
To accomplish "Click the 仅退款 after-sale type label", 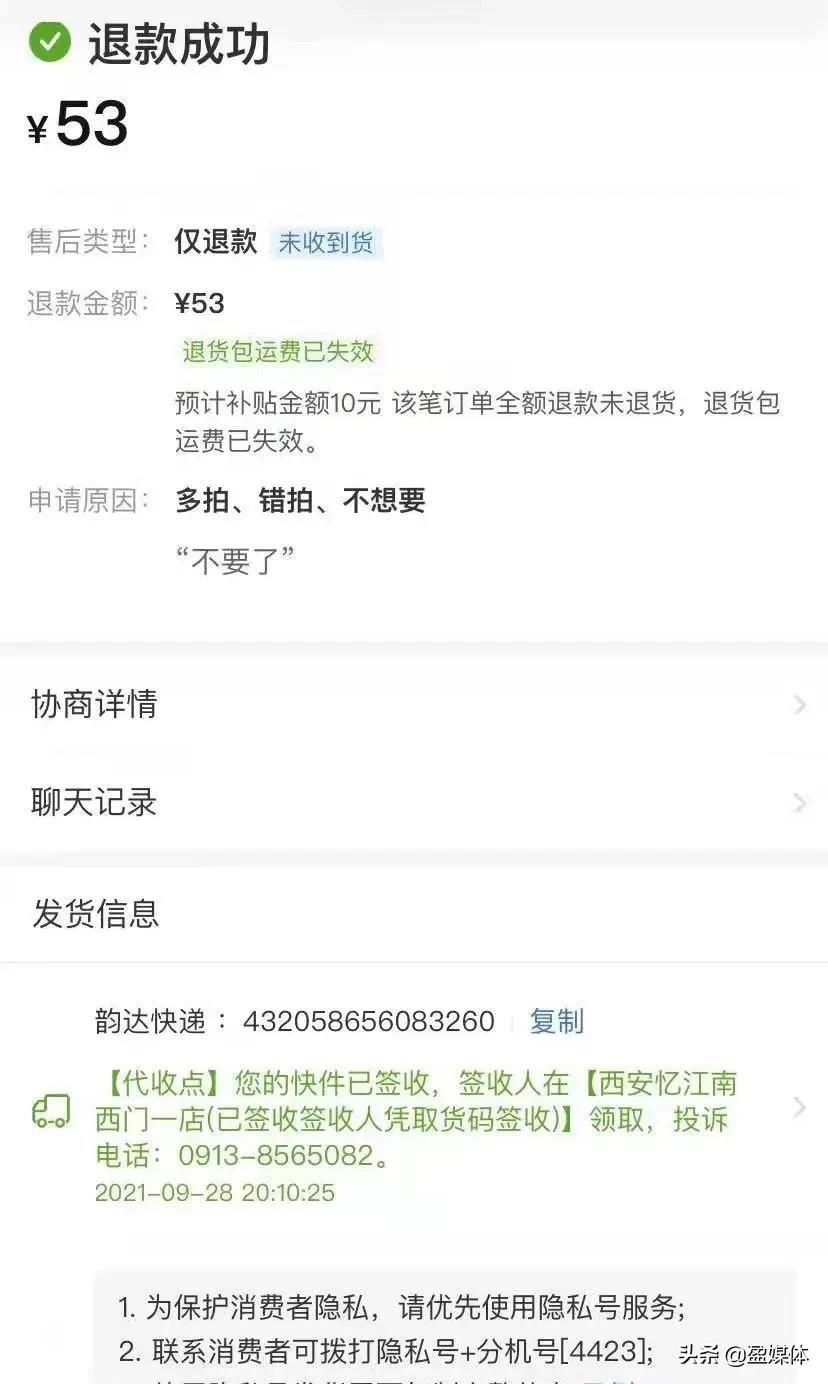I will 215,242.
